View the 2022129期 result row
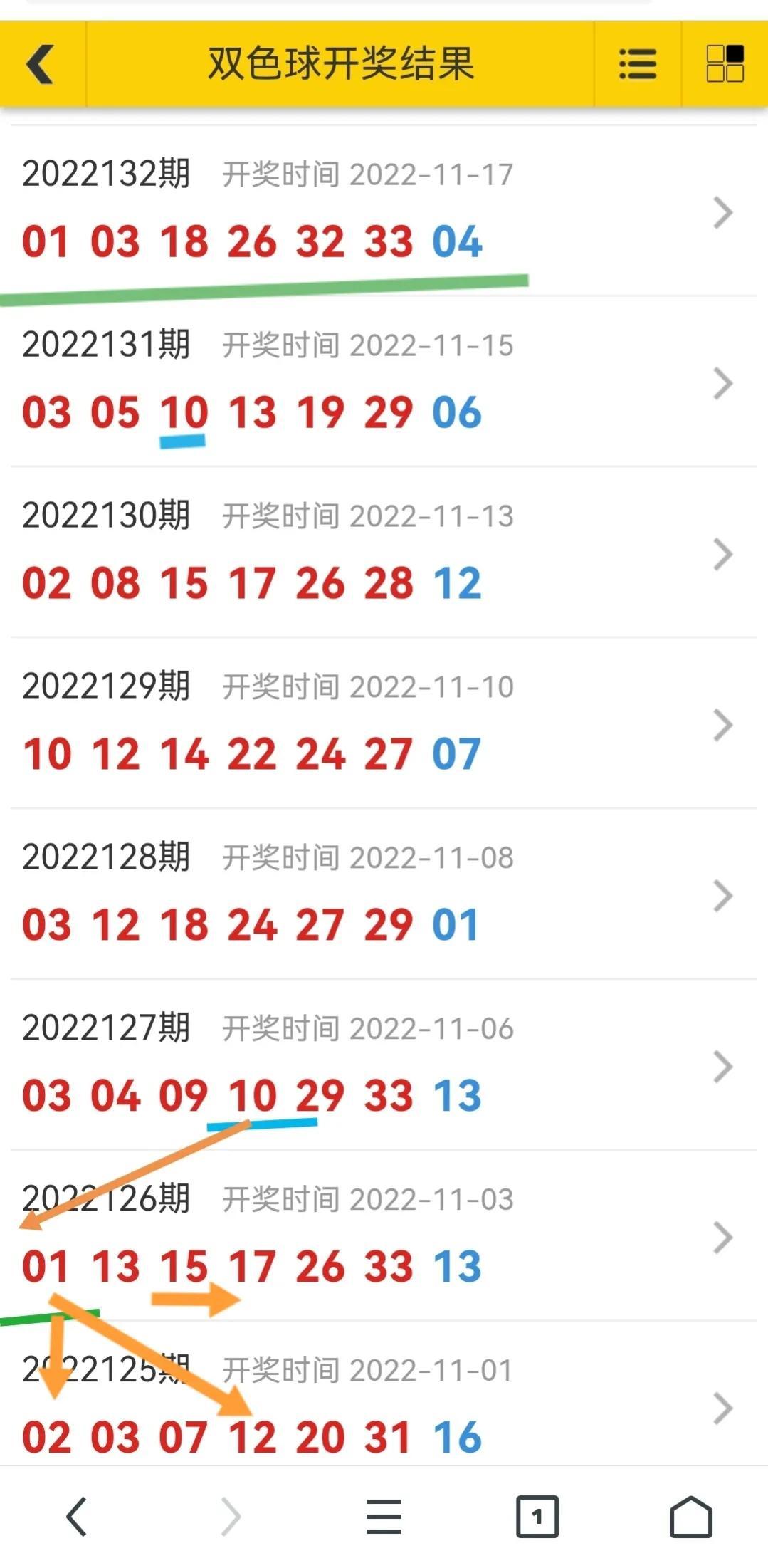The width and height of the screenshot is (768, 1568). coord(384,724)
